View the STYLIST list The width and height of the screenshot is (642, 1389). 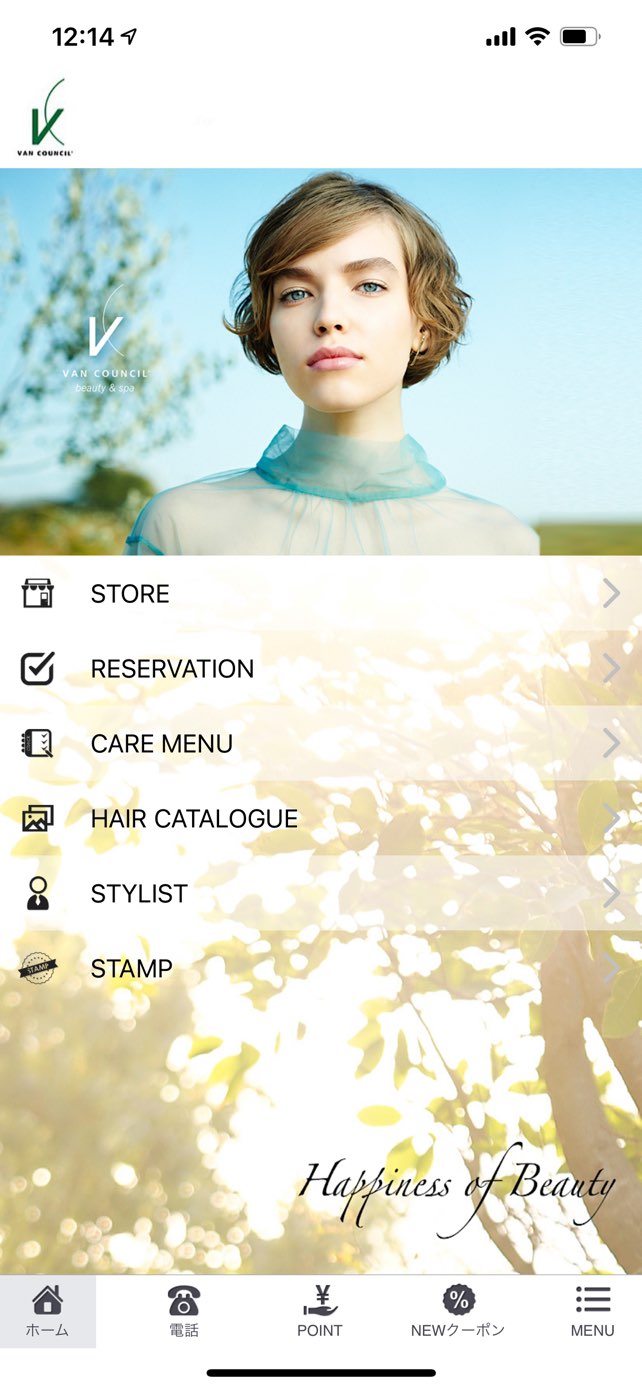point(321,893)
